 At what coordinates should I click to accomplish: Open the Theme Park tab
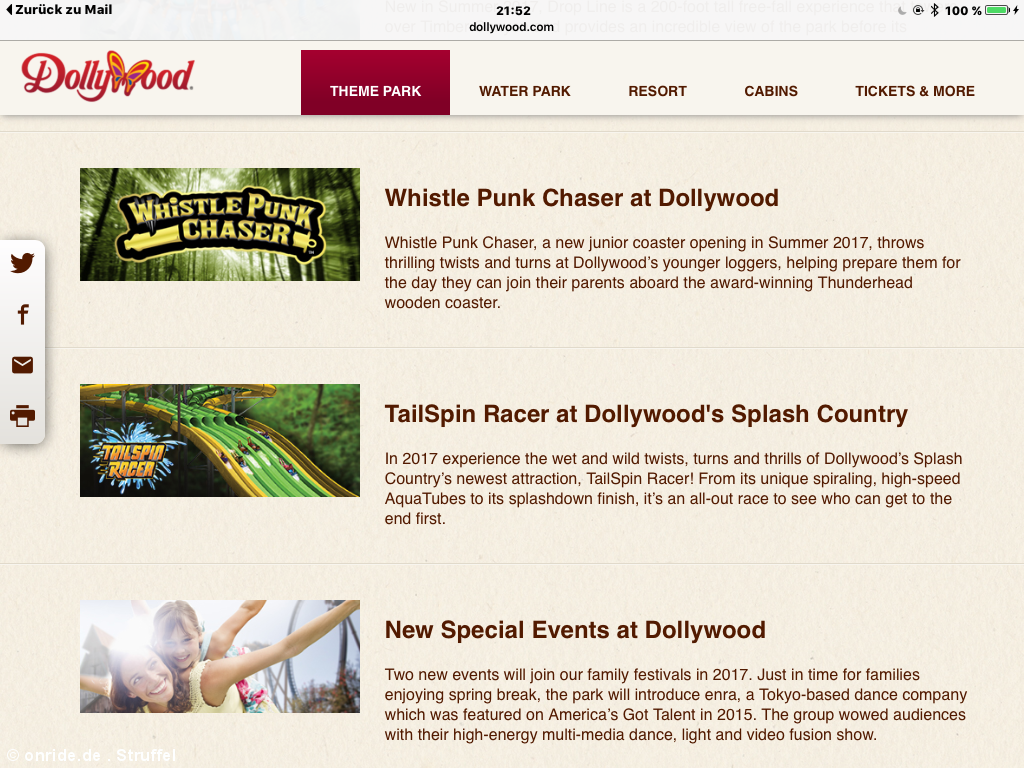coord(375,91)
